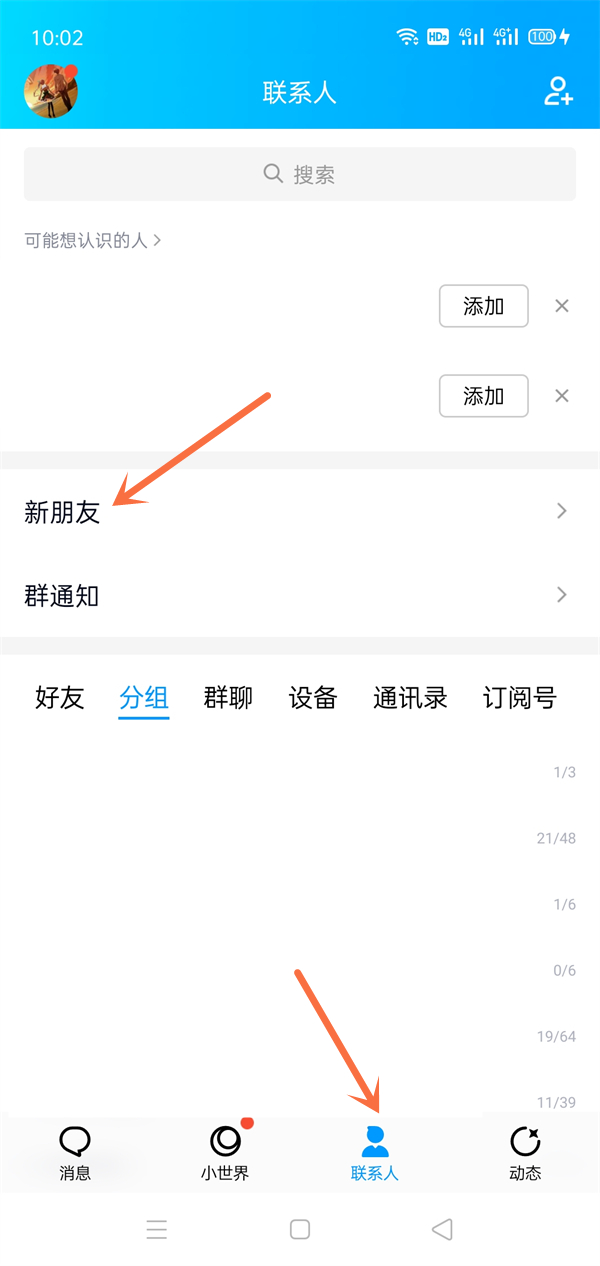Open the 群通知 row

pos(300,596)
